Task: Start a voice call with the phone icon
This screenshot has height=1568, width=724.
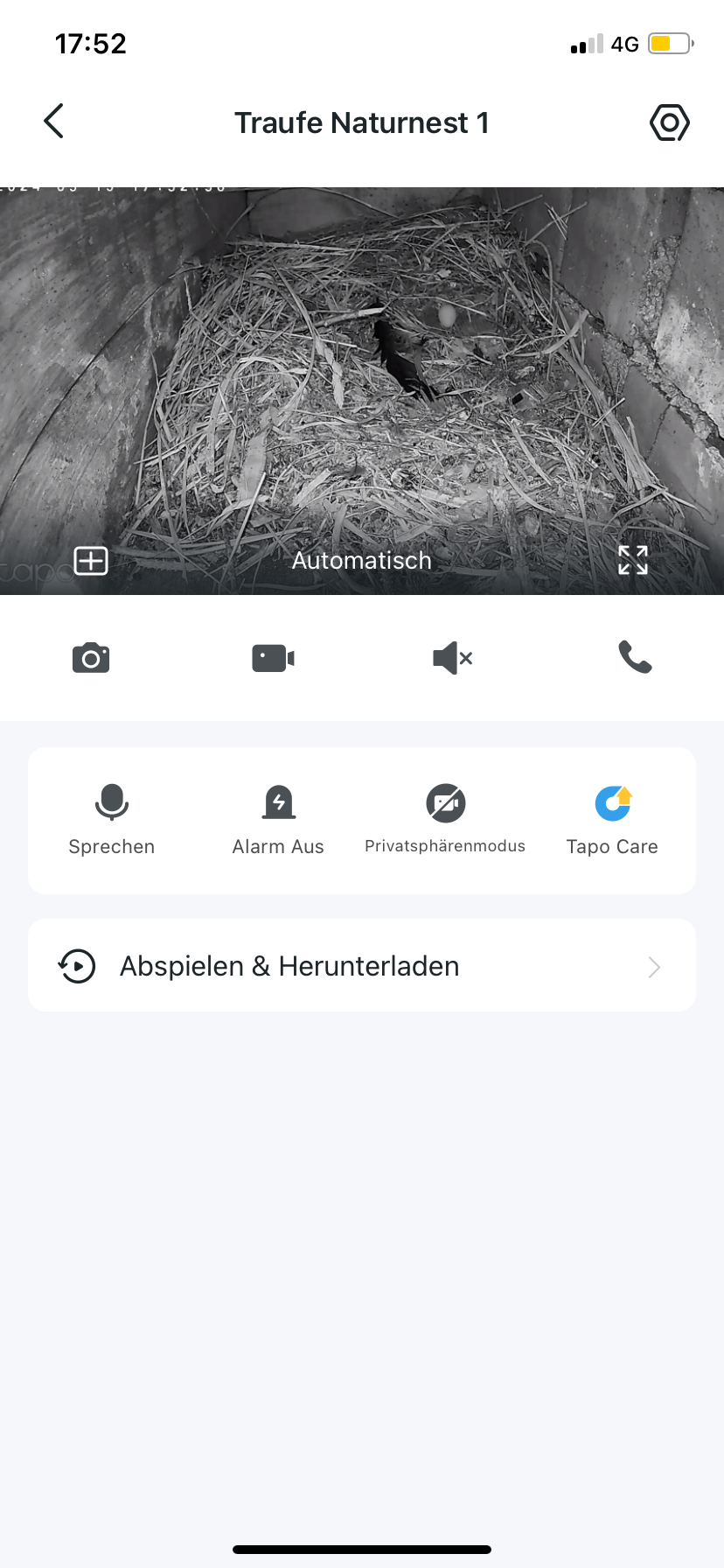Action: click(635, 657)
